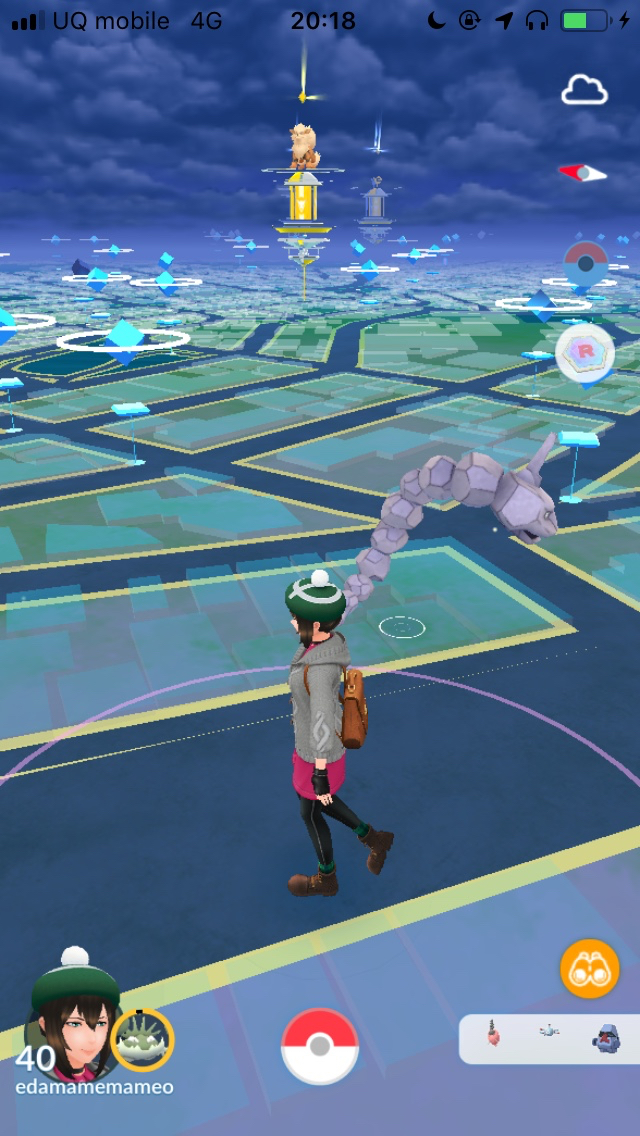Screen dimensions: 640x1136
Task: Open the Nearby Pokémon tracker
Action: pyautogui.click(x=549, y=1039)
